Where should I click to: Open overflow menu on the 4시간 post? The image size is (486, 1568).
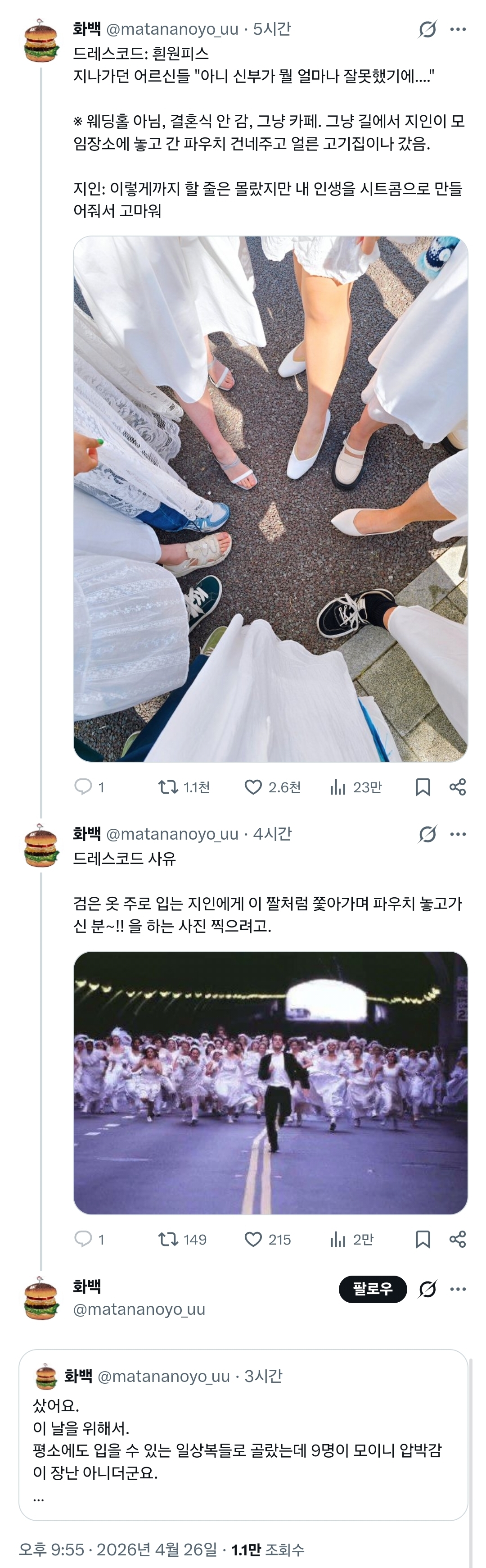click(x=457, y=834)
